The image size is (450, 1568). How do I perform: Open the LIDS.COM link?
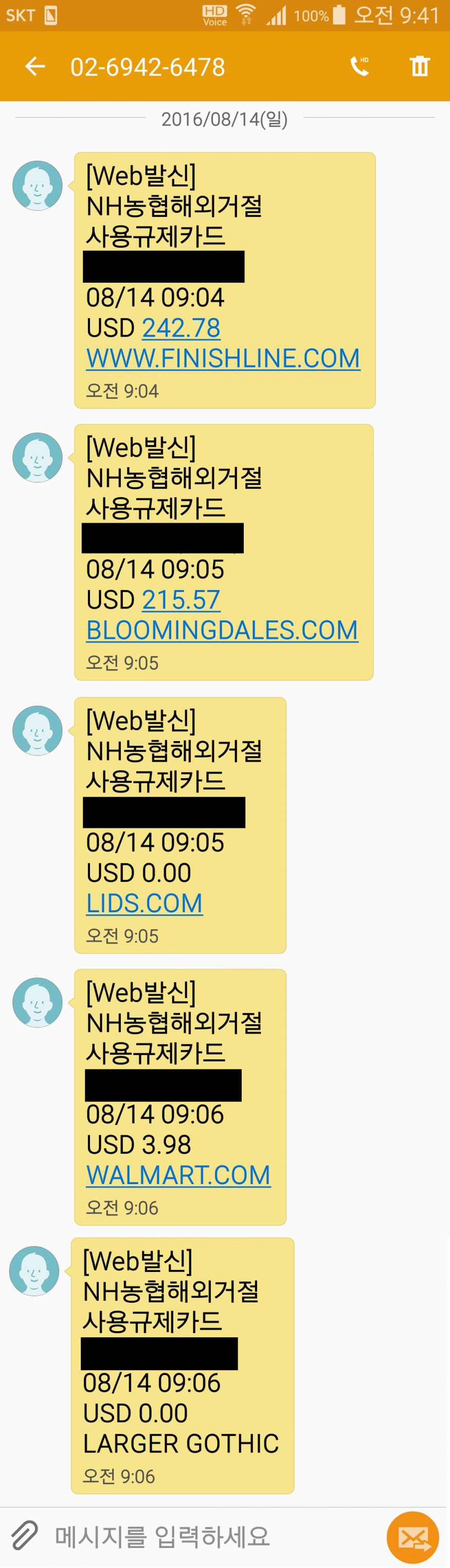[x=145, y=902]
